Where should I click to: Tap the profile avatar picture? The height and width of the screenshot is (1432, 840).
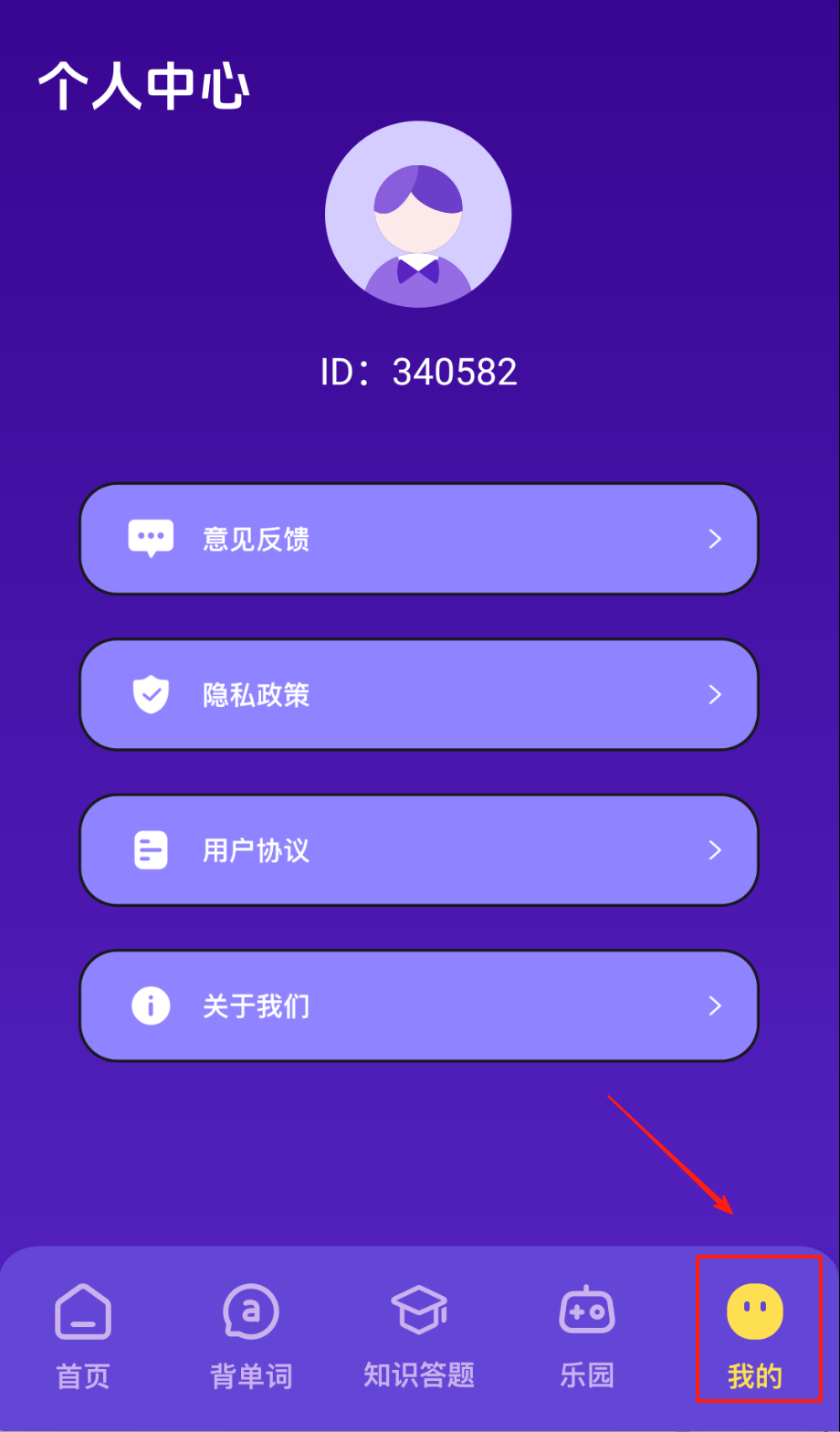tap(418, 214)
